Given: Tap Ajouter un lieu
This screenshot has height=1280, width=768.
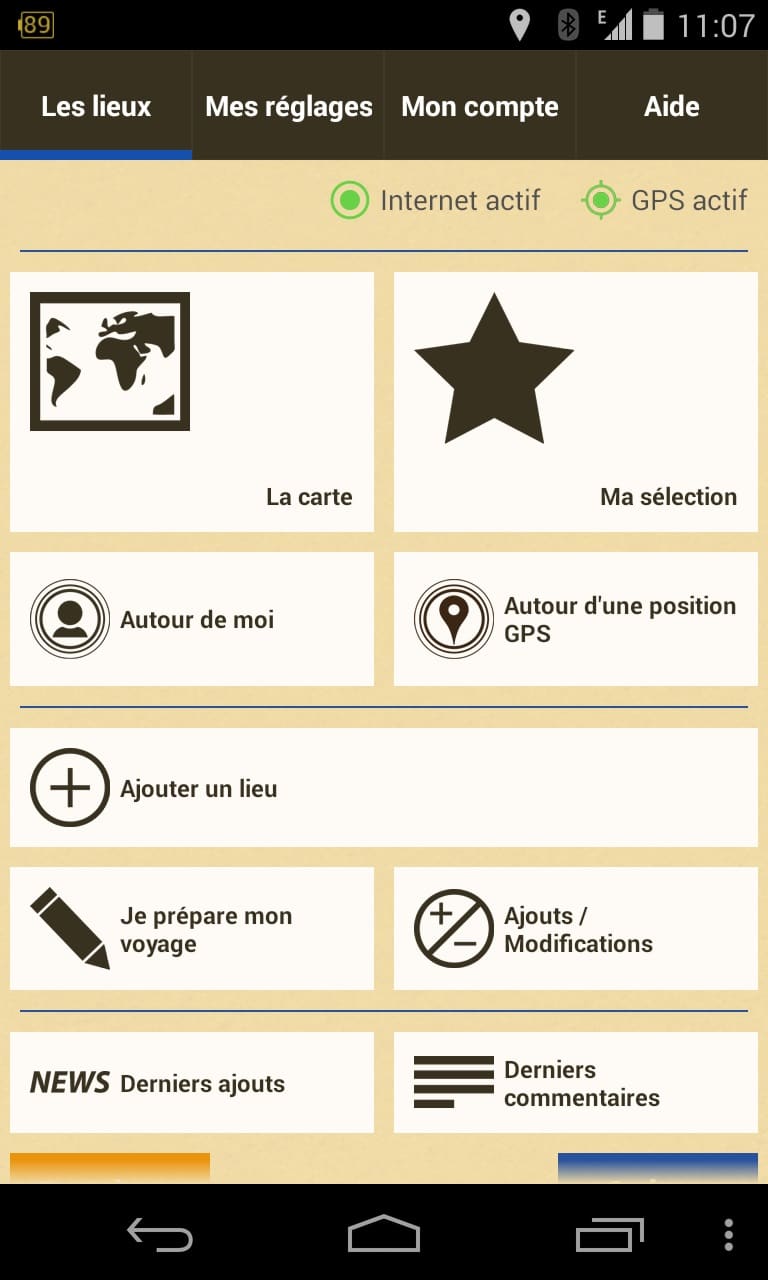Looking at the screenshot, I should tap(384, 788).
